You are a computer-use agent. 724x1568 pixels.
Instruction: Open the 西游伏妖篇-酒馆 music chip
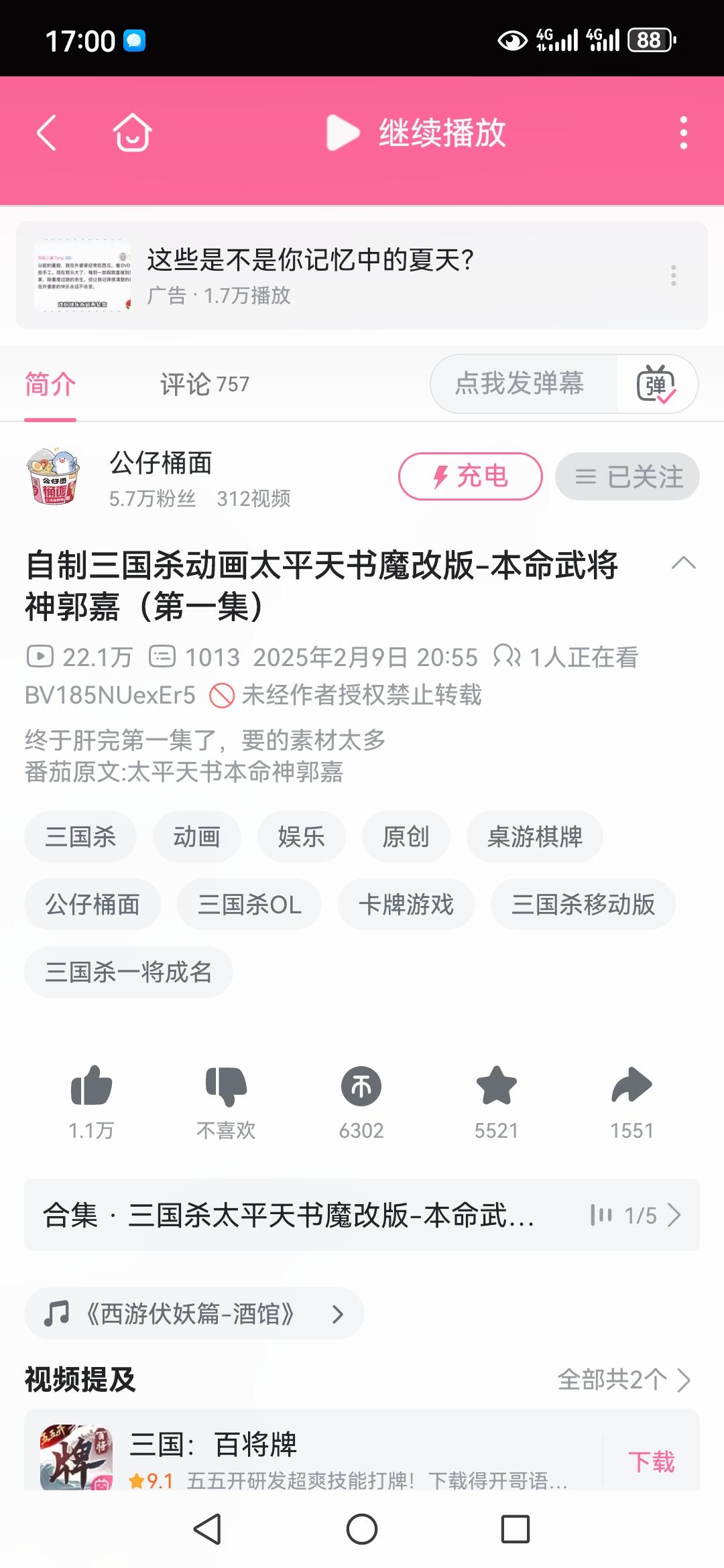click(194, 1313)
